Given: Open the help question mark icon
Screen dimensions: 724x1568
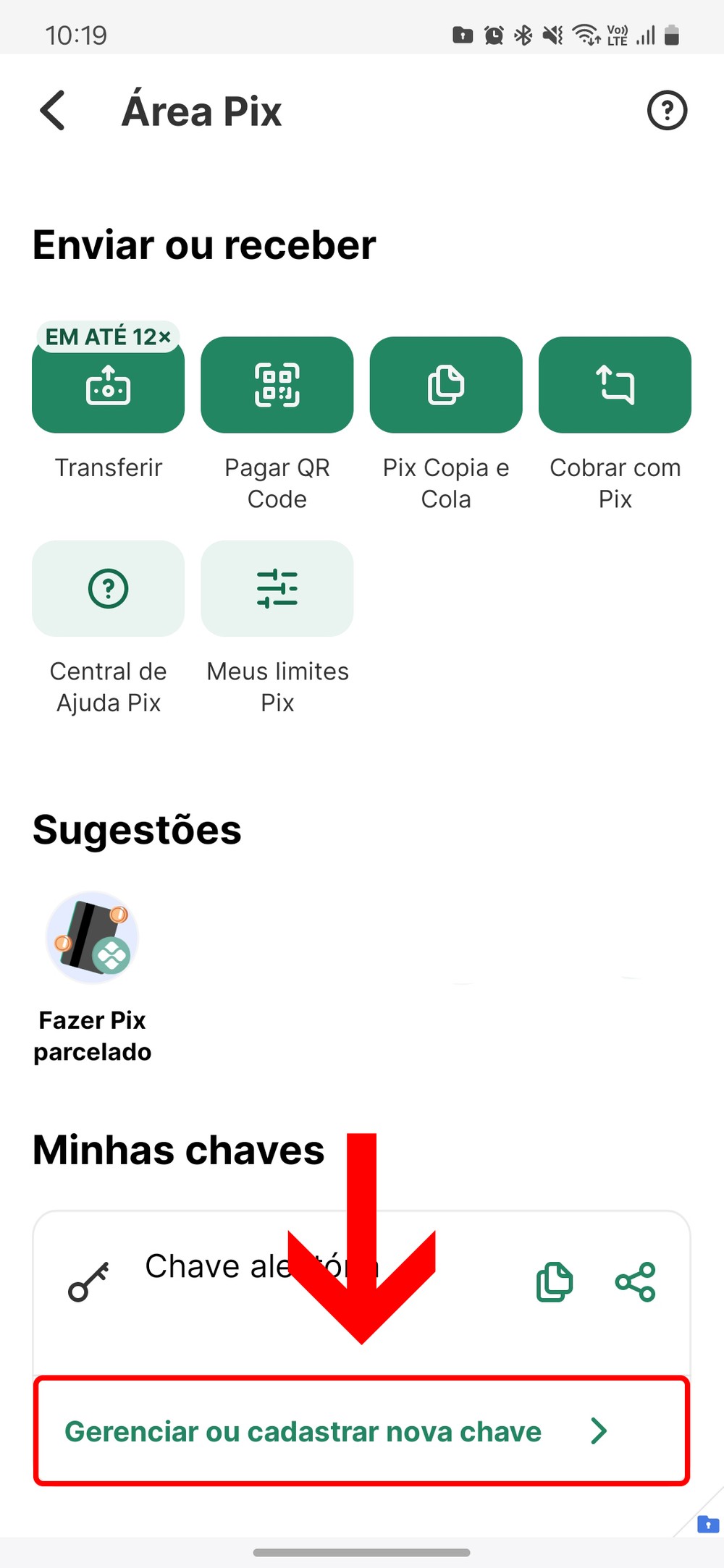Looking at the screenshot, I should pyautogui.click(x=666, y=111).
